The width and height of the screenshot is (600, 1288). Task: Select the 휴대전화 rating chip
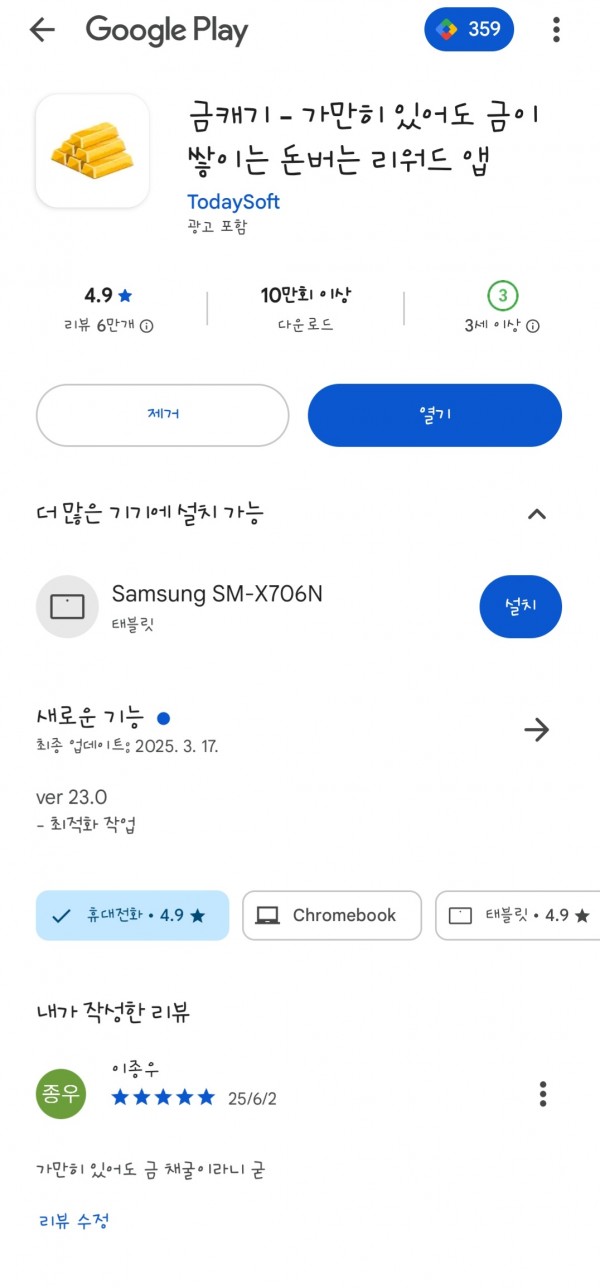pyautogui.click(x=132, y=915)
